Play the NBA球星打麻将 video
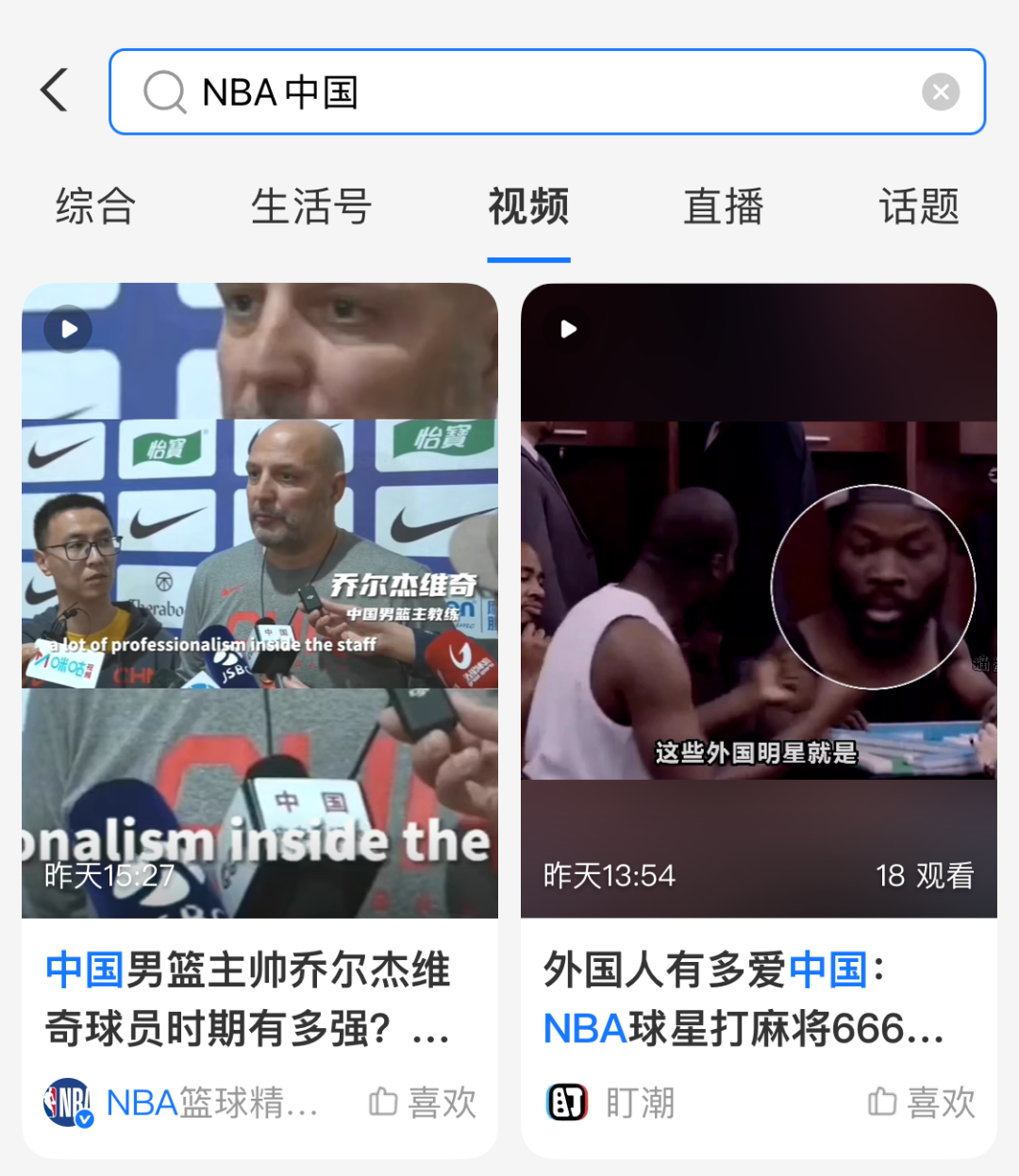The image size is (1019, 1176). (x=759, y=600)
